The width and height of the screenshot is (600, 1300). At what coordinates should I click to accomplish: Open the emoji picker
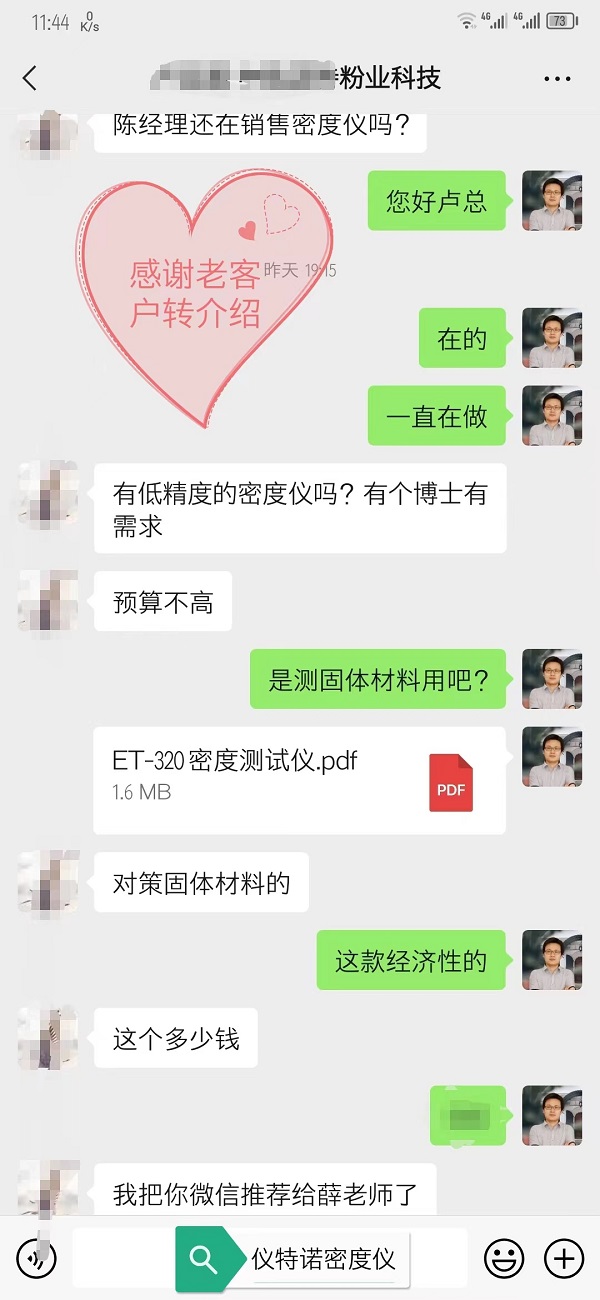pyautogui.click(x=504, y=1258)
